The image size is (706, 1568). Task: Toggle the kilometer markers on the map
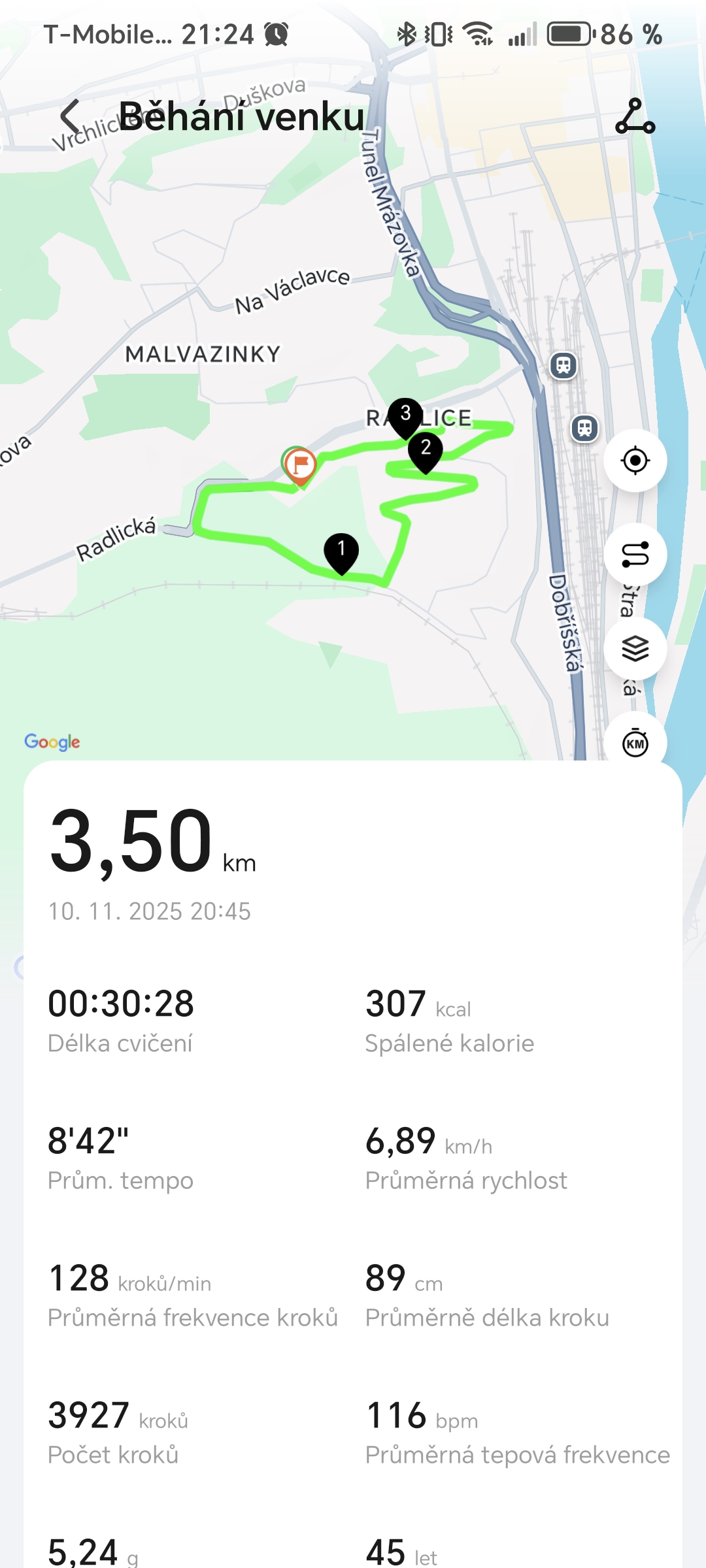(635, 743)
